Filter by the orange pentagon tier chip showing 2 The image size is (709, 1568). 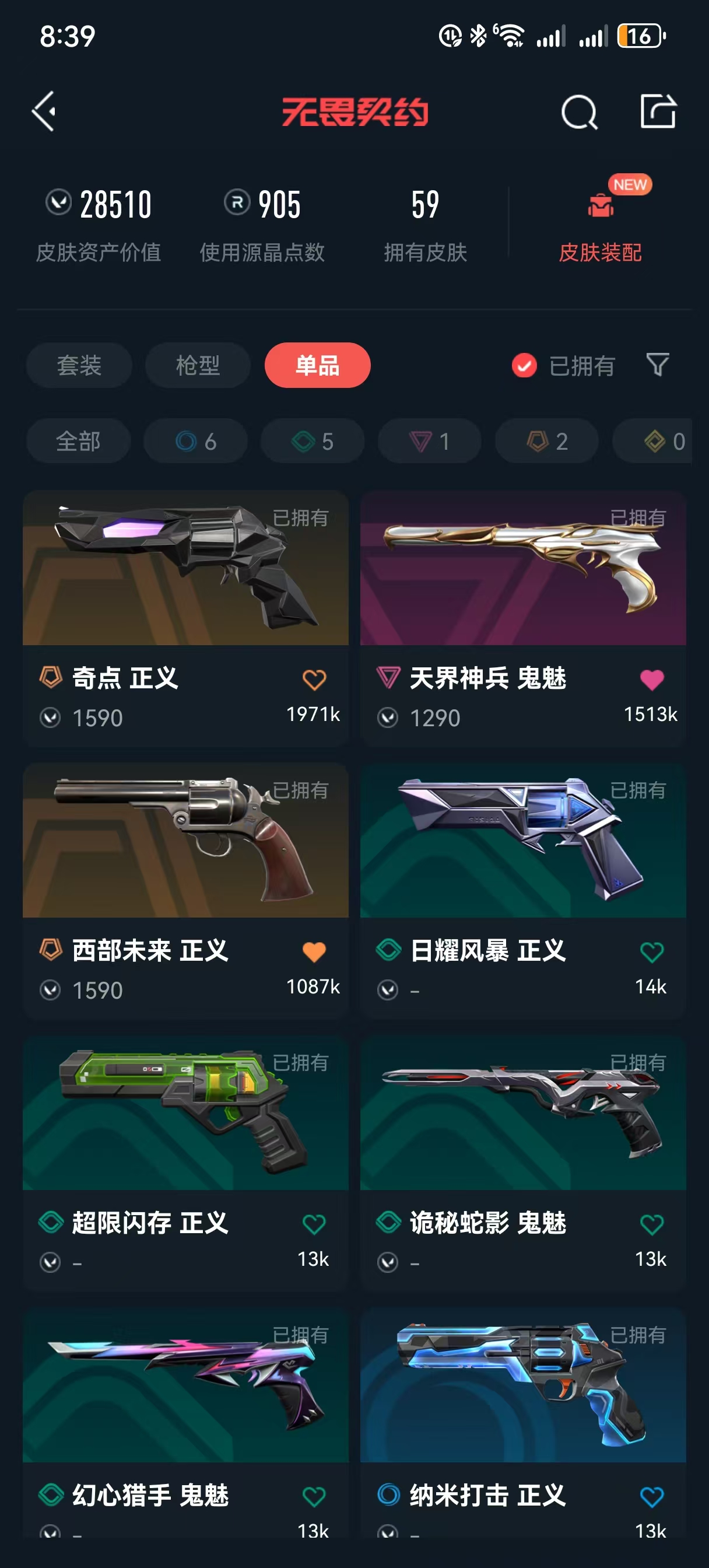pyautogui.click(x=547, y=440)
